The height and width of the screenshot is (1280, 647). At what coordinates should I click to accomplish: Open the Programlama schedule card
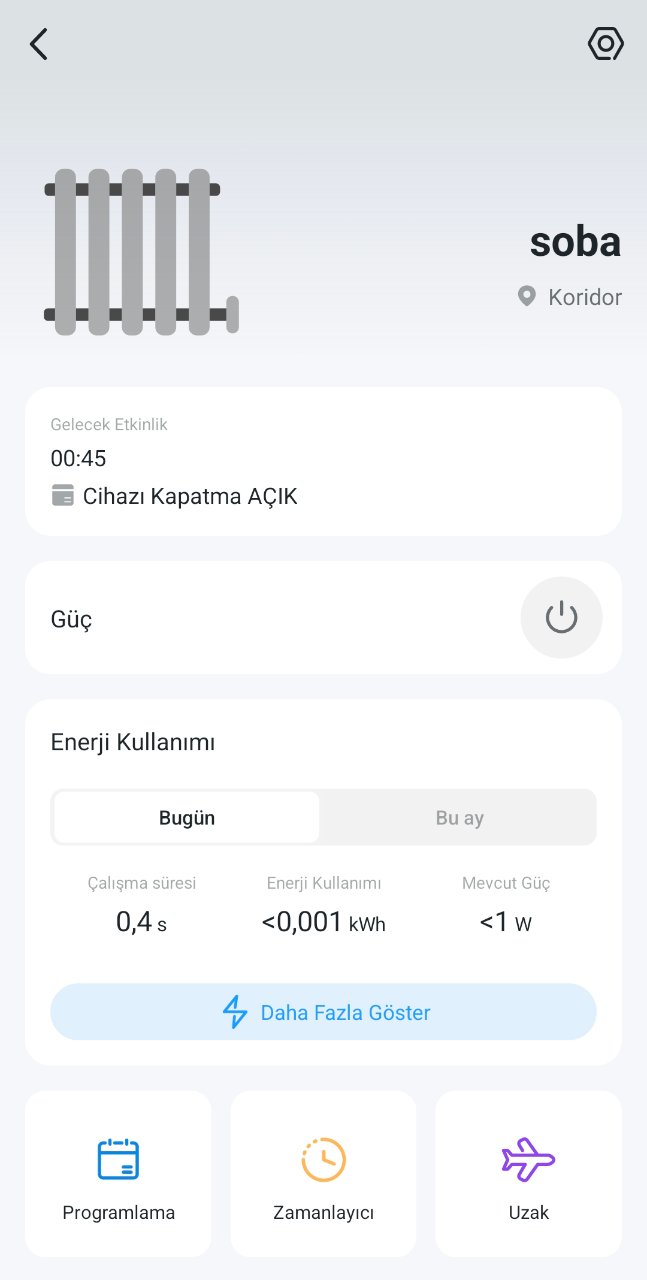point(118,1174)
